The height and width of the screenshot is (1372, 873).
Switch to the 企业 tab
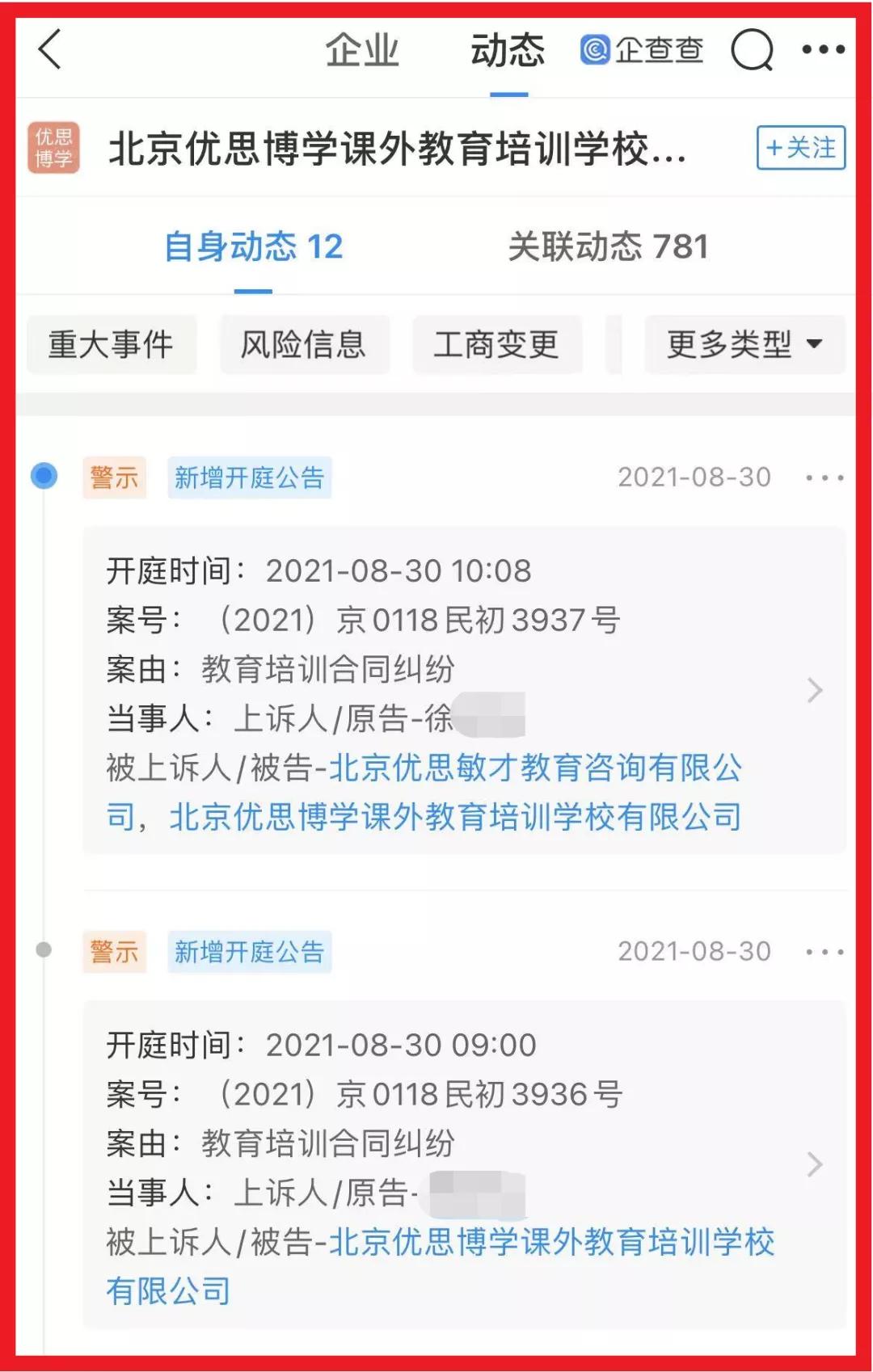pyautogui.click(x=361, y=51)
